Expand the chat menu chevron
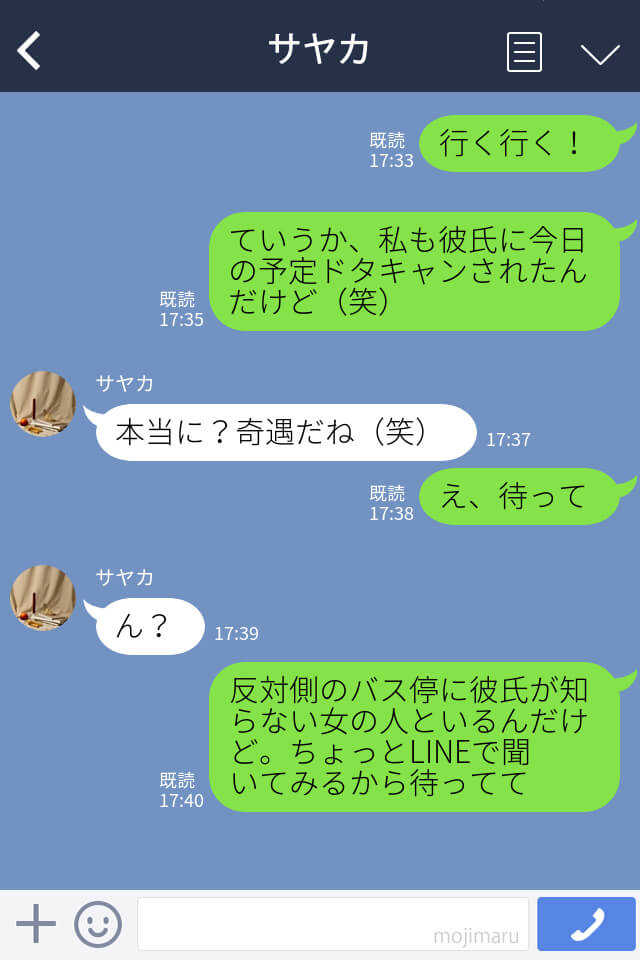The width and height of the screenshot is (640, 960). (600, 54)
